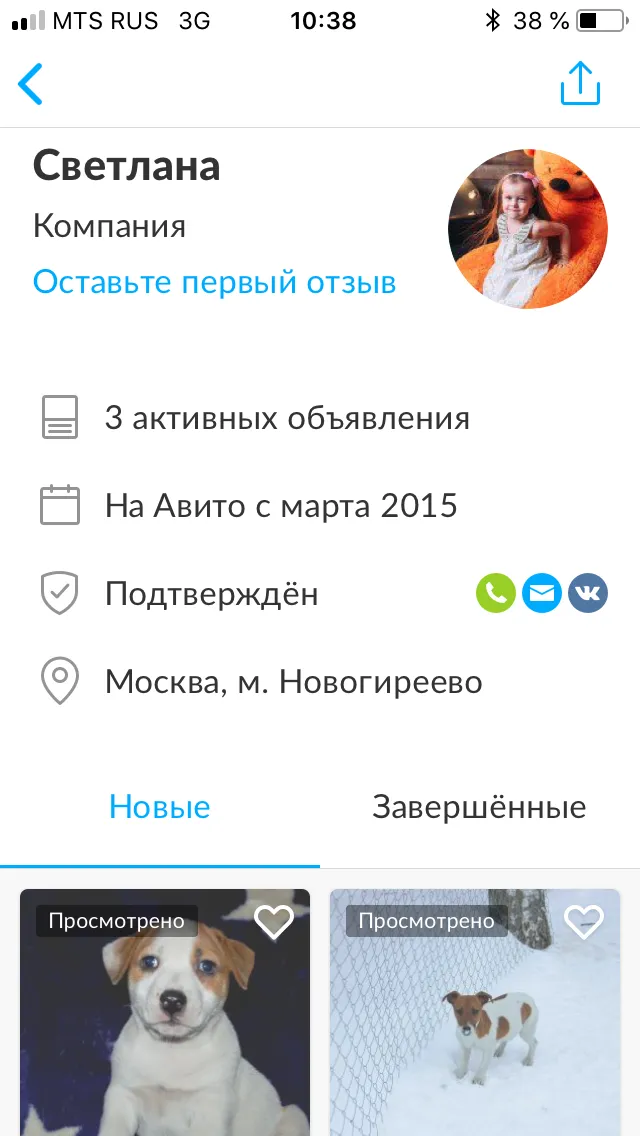The height and width of the screenshot is (1136, 640).
Task: Open the dog in snow listing card
Action: coord(475,1012)
